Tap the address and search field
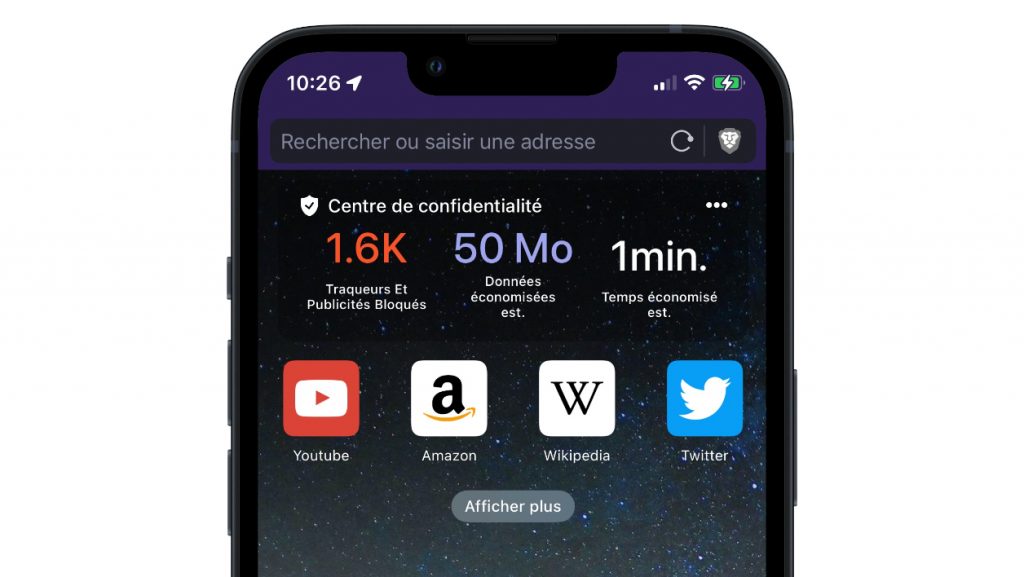 460,142
